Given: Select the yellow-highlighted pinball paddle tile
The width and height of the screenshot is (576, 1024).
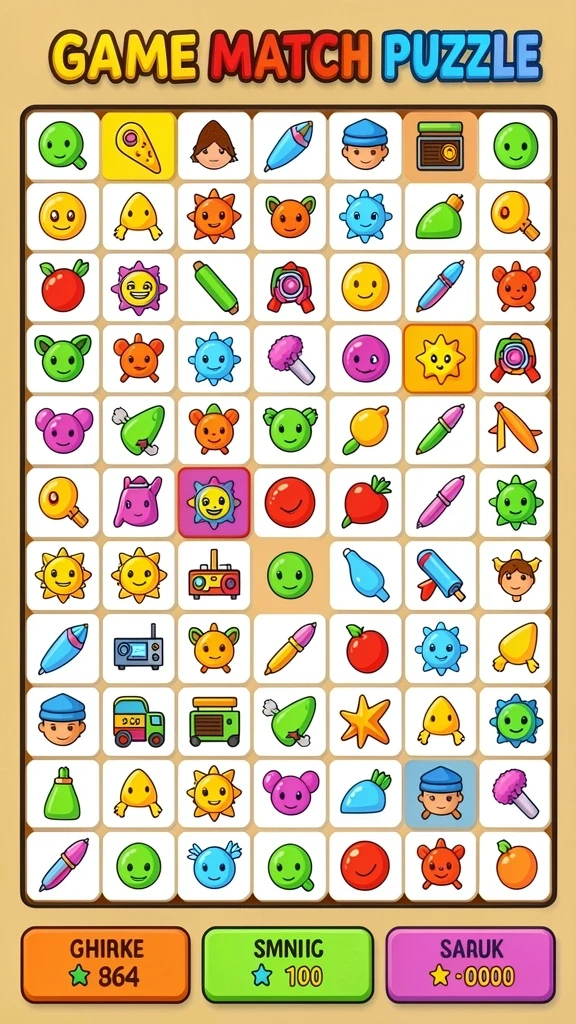Looking at the screenshot, I should coord(138,146).
